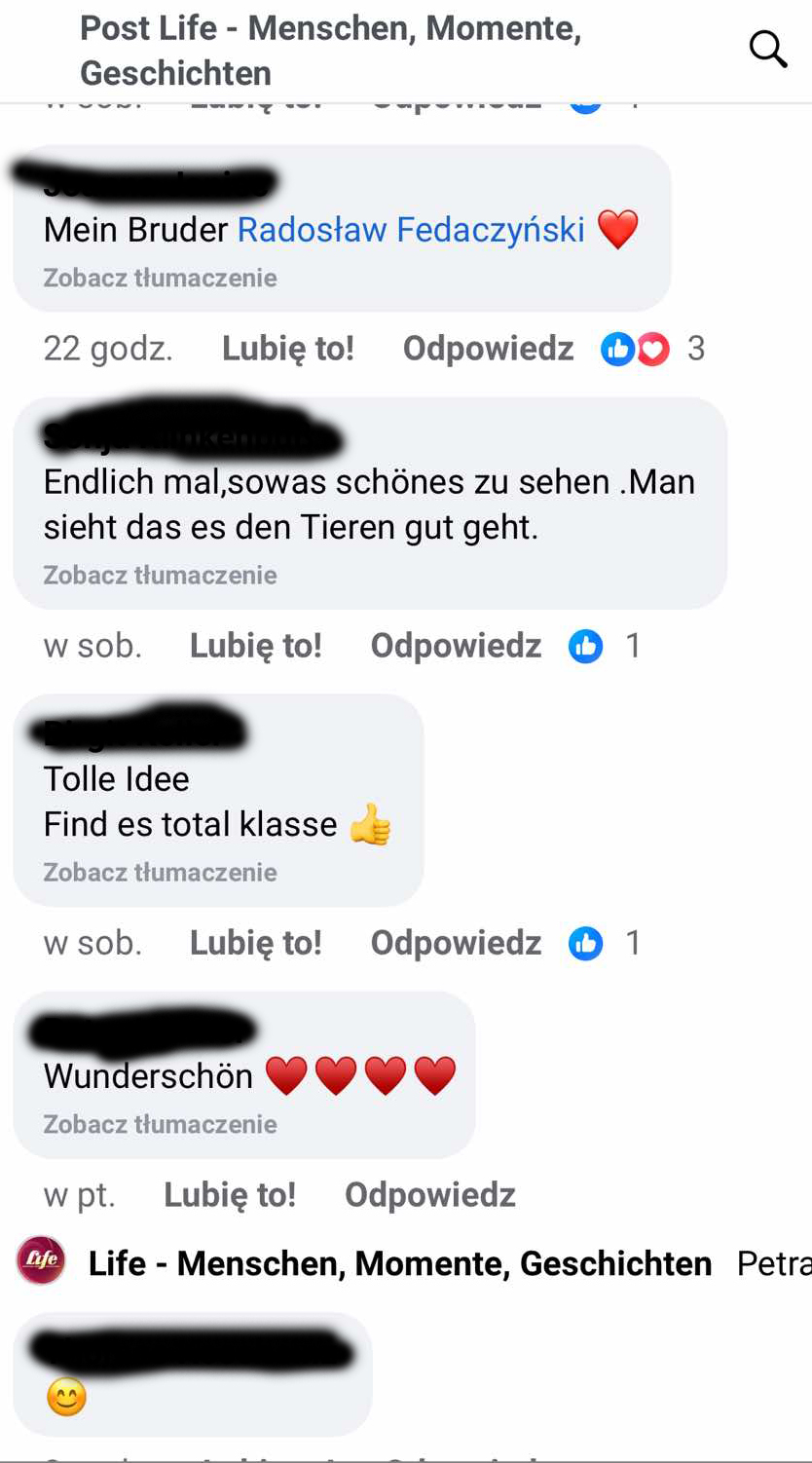This screenshot has height=1463, width=812.
Task: Like the 'Endlich mal' comment
Action: 255,646
